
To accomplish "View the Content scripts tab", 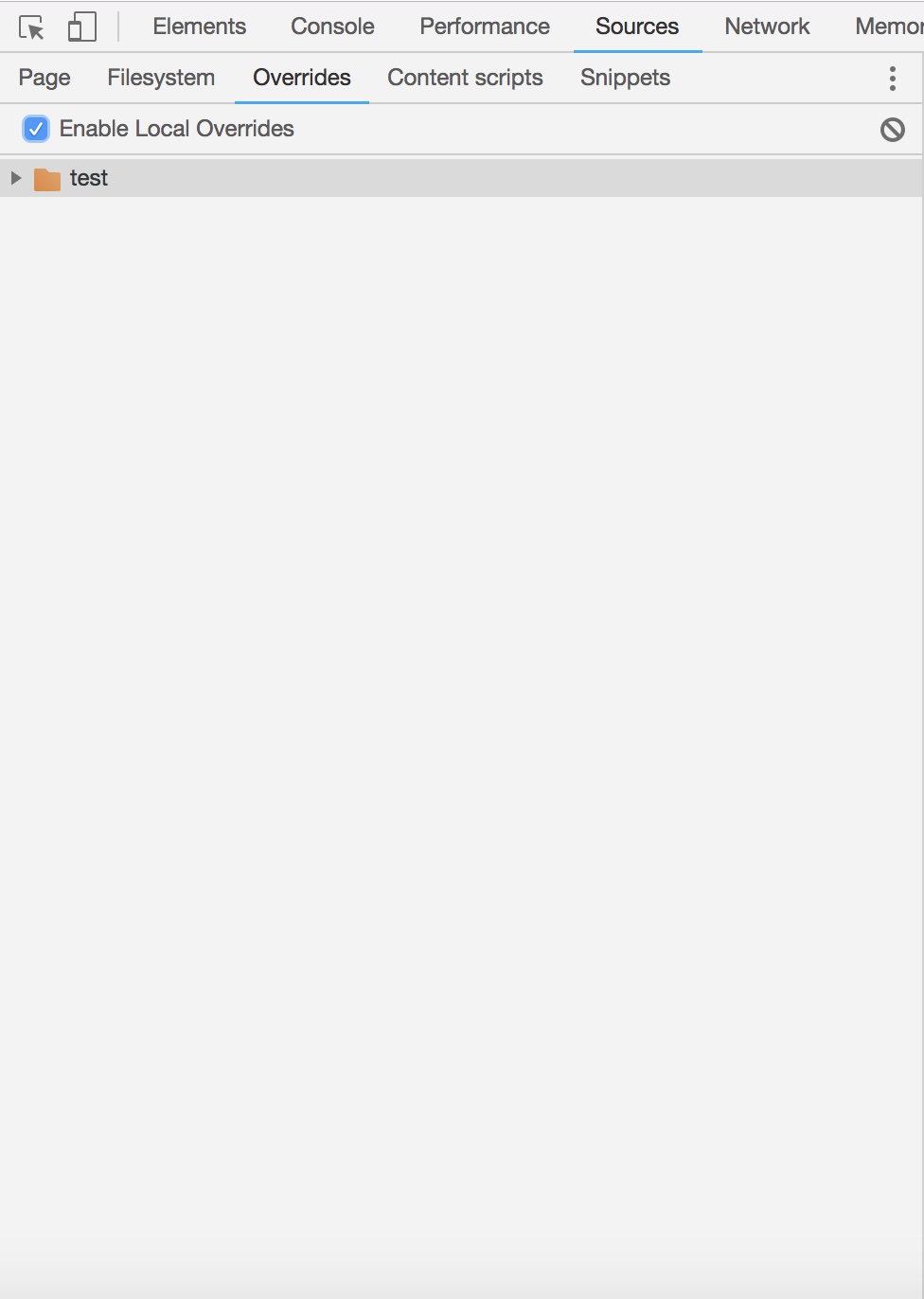I will 465,78.
